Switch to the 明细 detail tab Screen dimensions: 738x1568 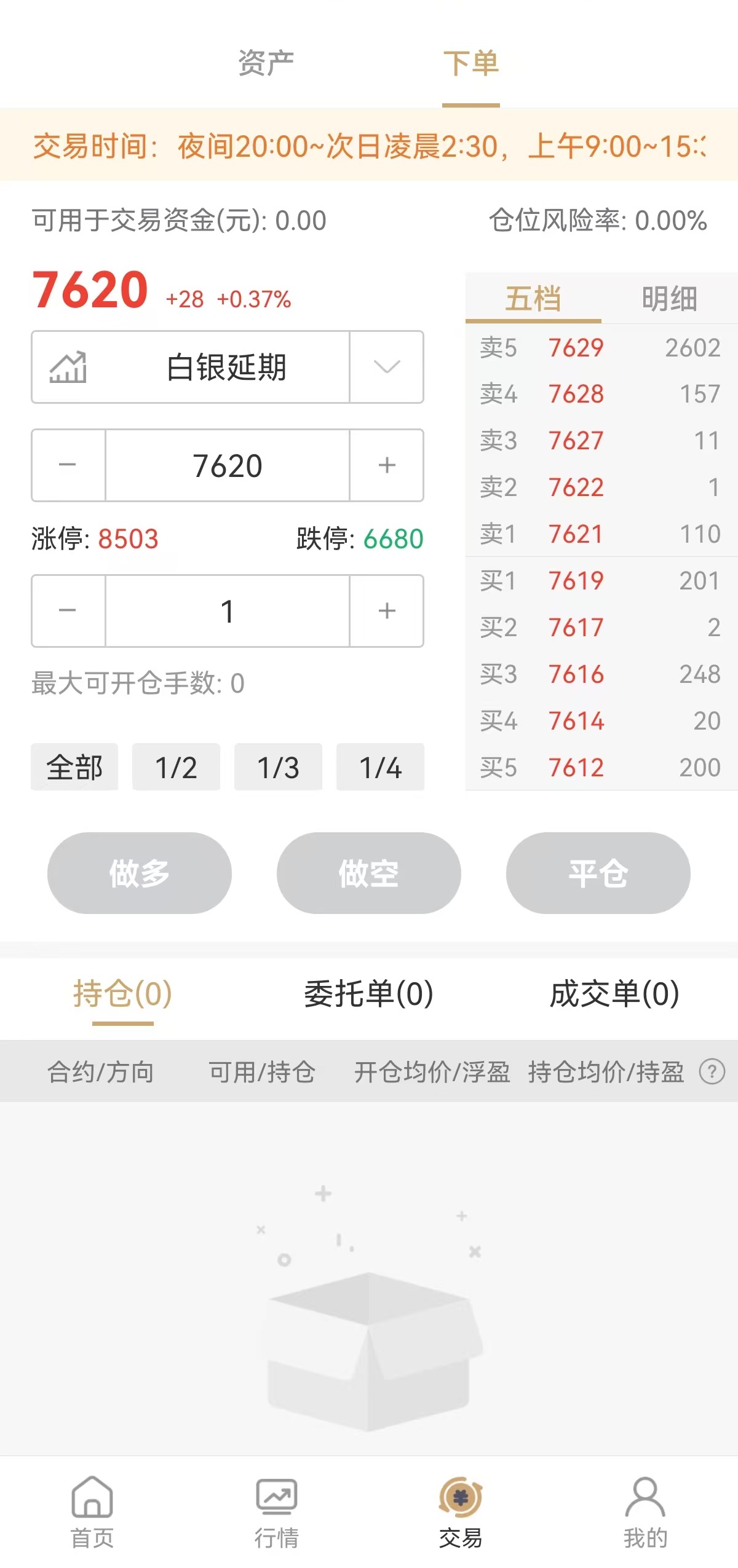[668, 298]
